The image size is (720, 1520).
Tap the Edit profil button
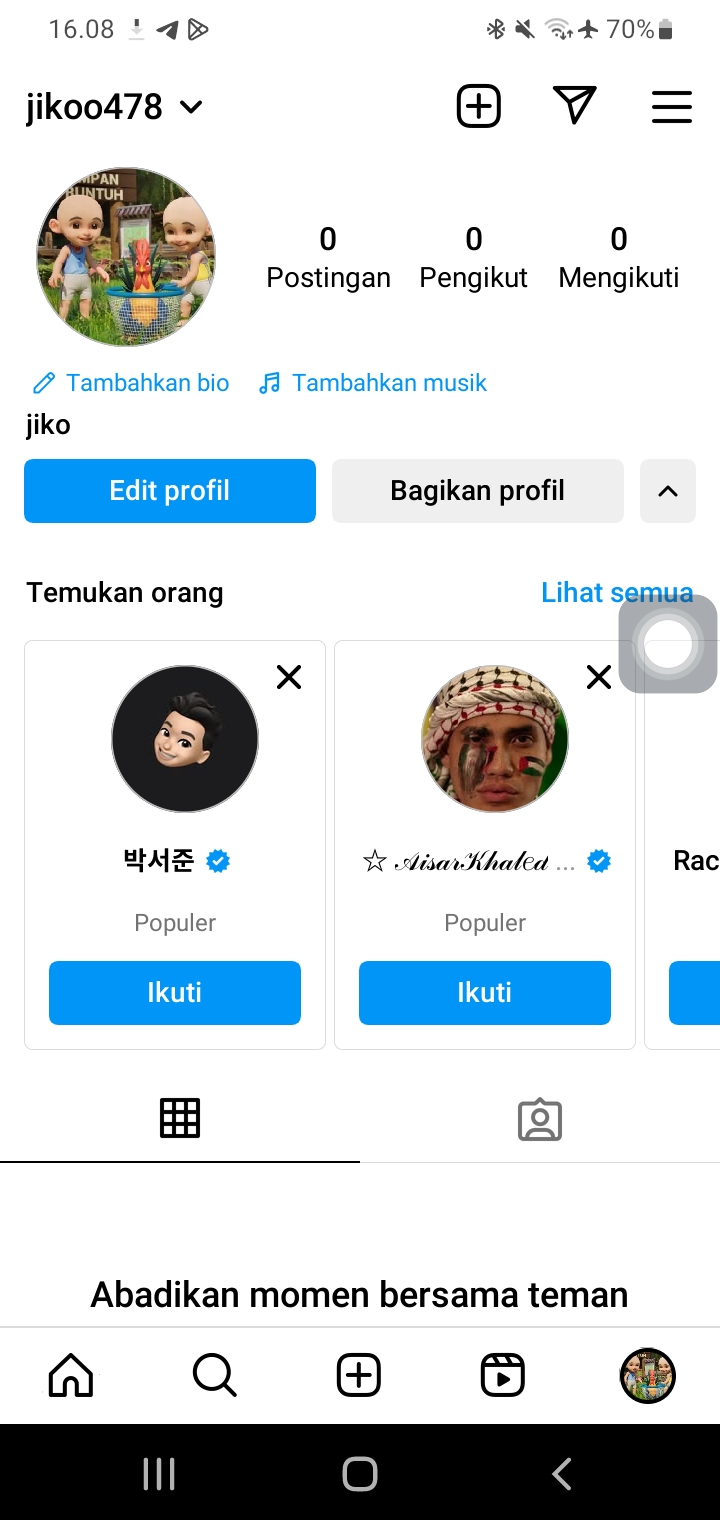(170, 491)
